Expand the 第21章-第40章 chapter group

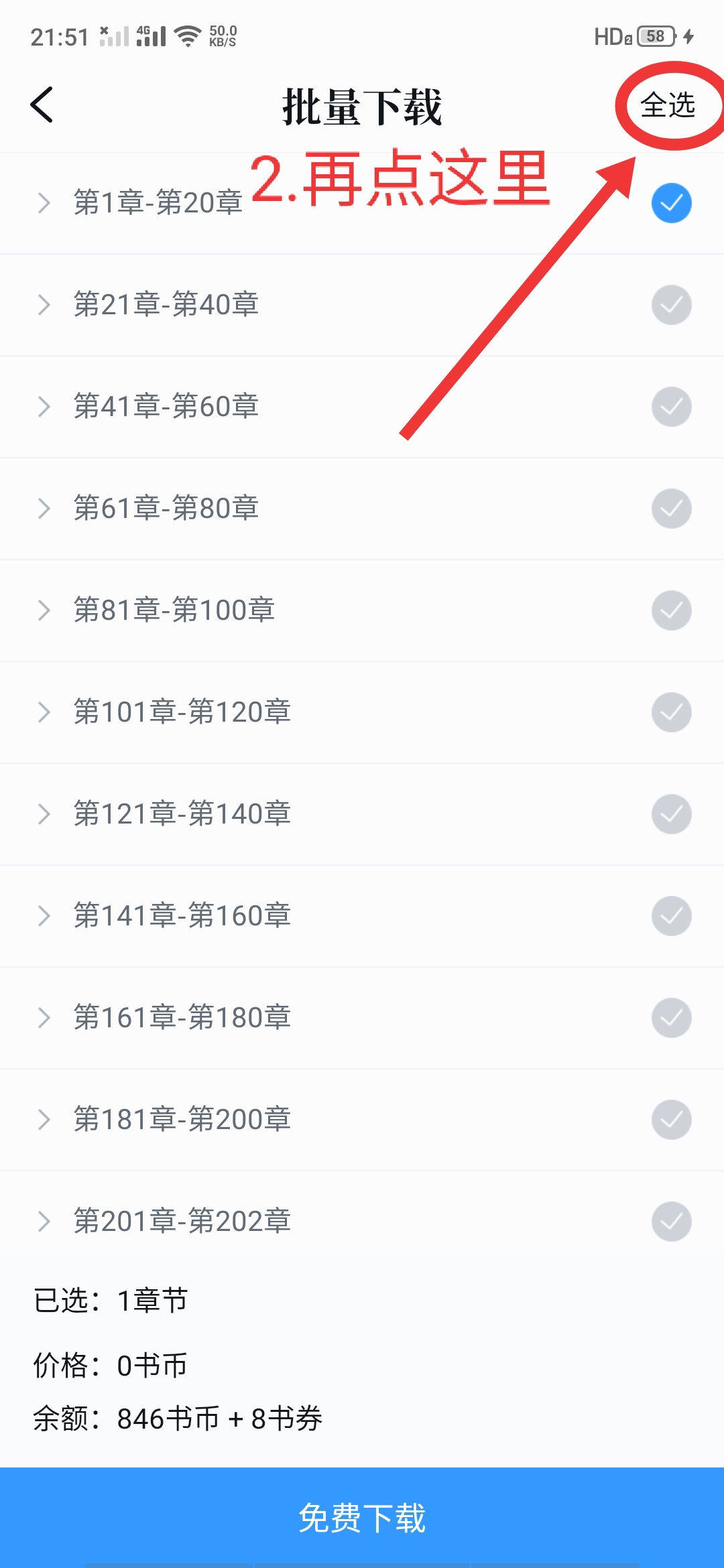pyautogui.click(x=44, y=305)
